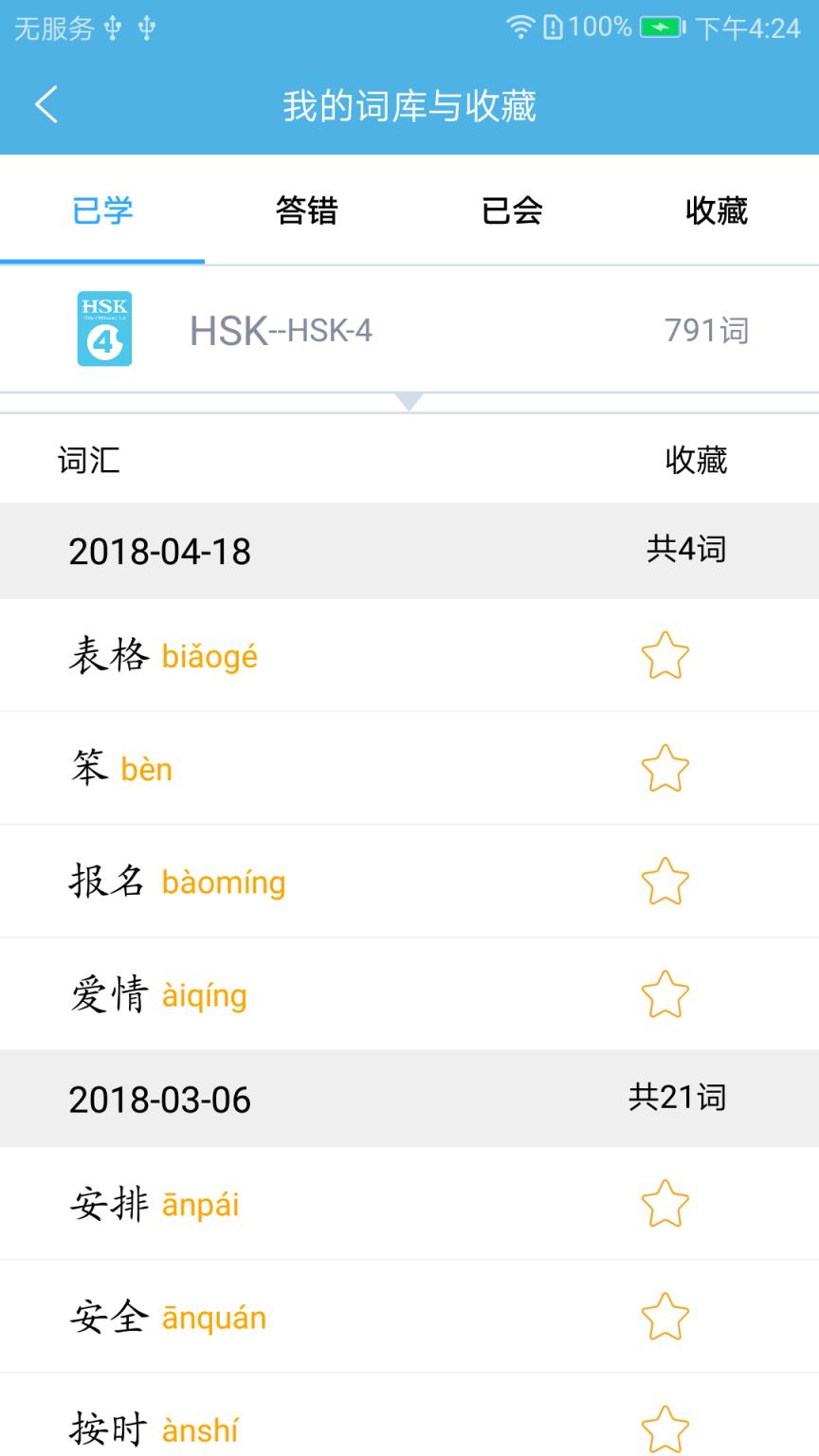Viewport: 819px width, 1456px height.
Task: Open the 收藏 tab
Action: point(716,210)
